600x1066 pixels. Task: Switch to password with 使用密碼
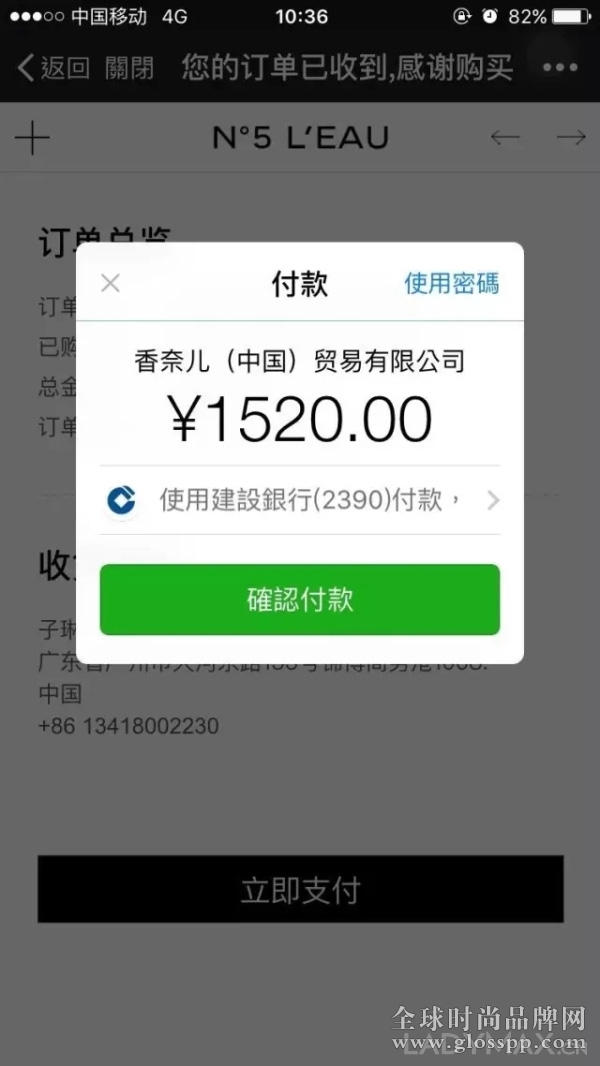pyautogui.click(x=451, y=283)
